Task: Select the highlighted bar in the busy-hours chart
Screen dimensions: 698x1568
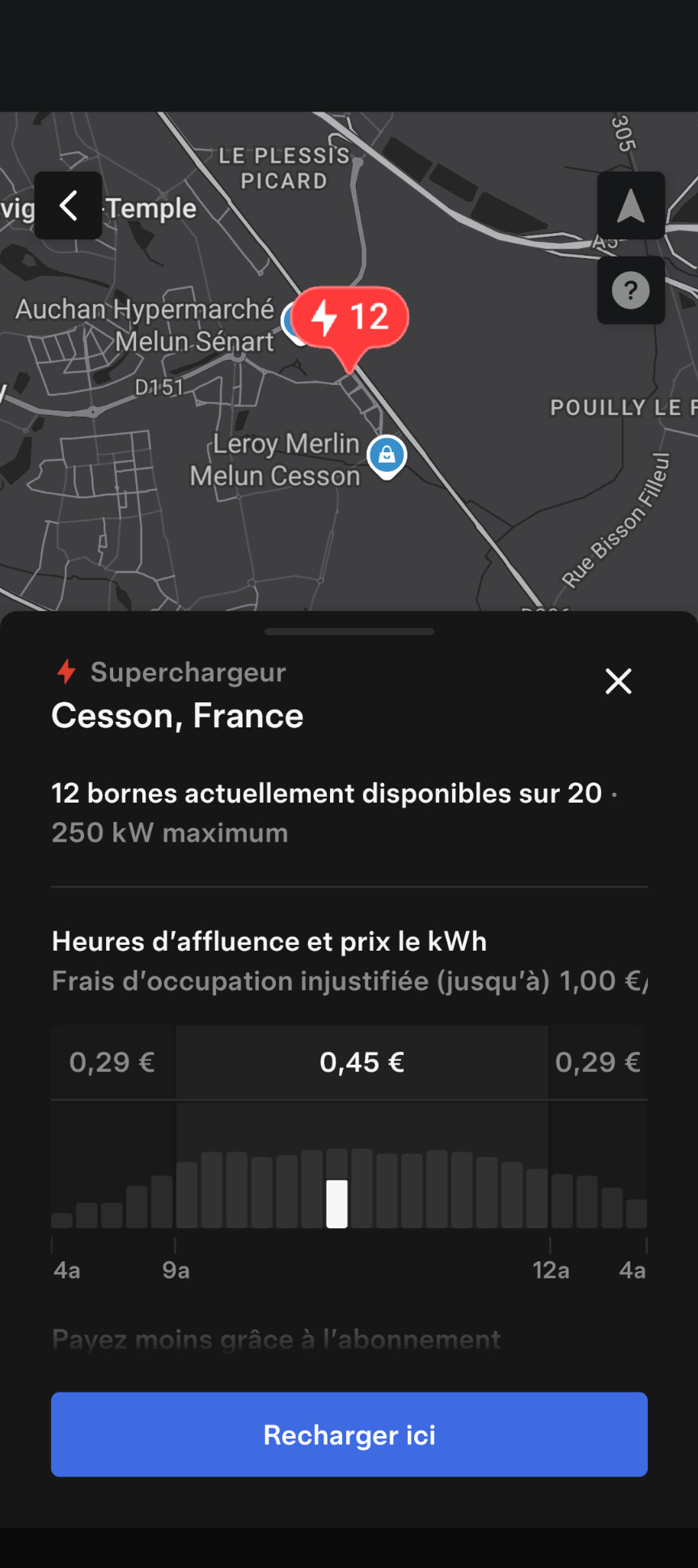Action: click(337, 1203)
